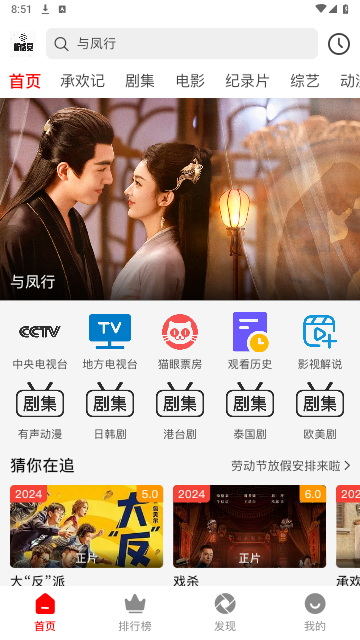The image size is (360, 640).
Task: Open 地方电视台 local TV
Action: pos(110,341)
